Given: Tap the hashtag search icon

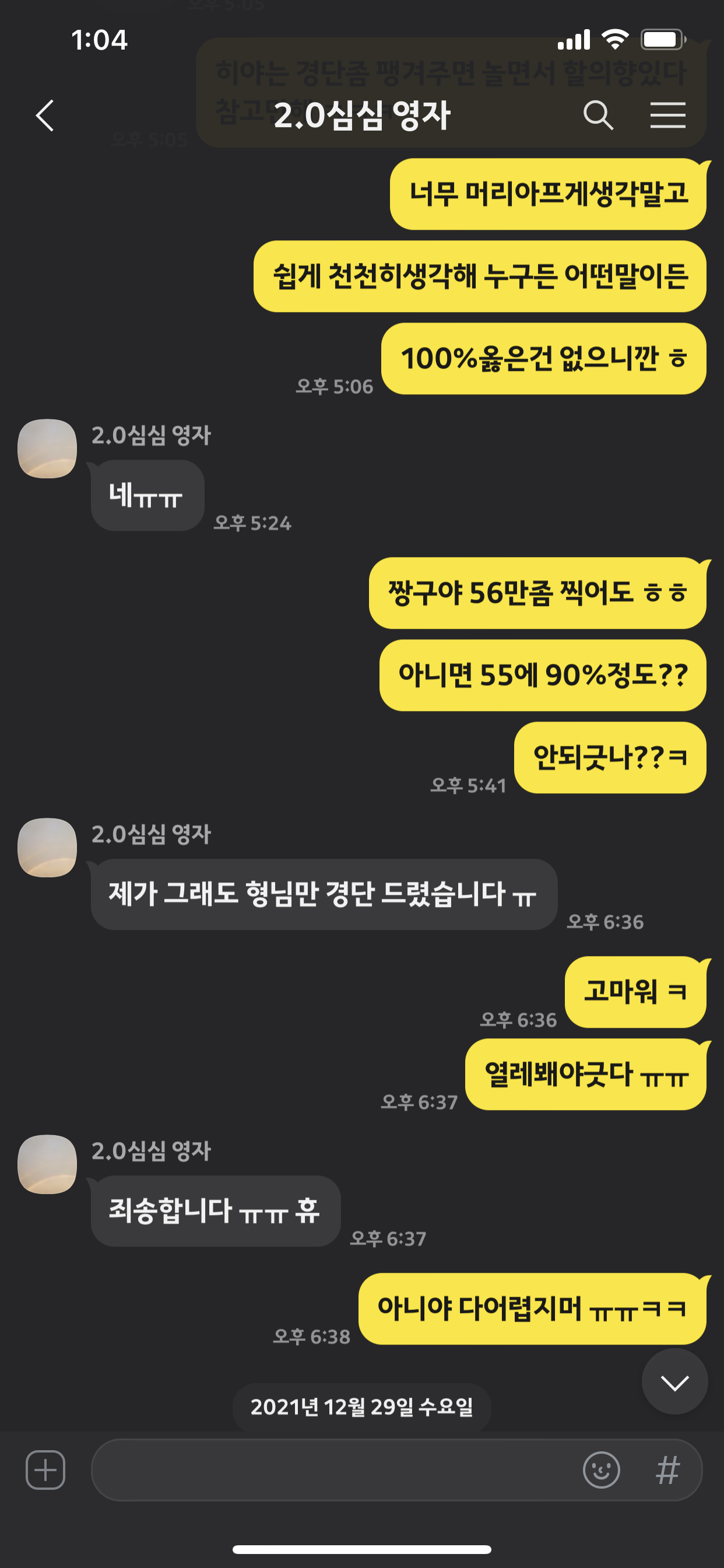Looking at the screenshot, I should click(x=667, y=1470).
